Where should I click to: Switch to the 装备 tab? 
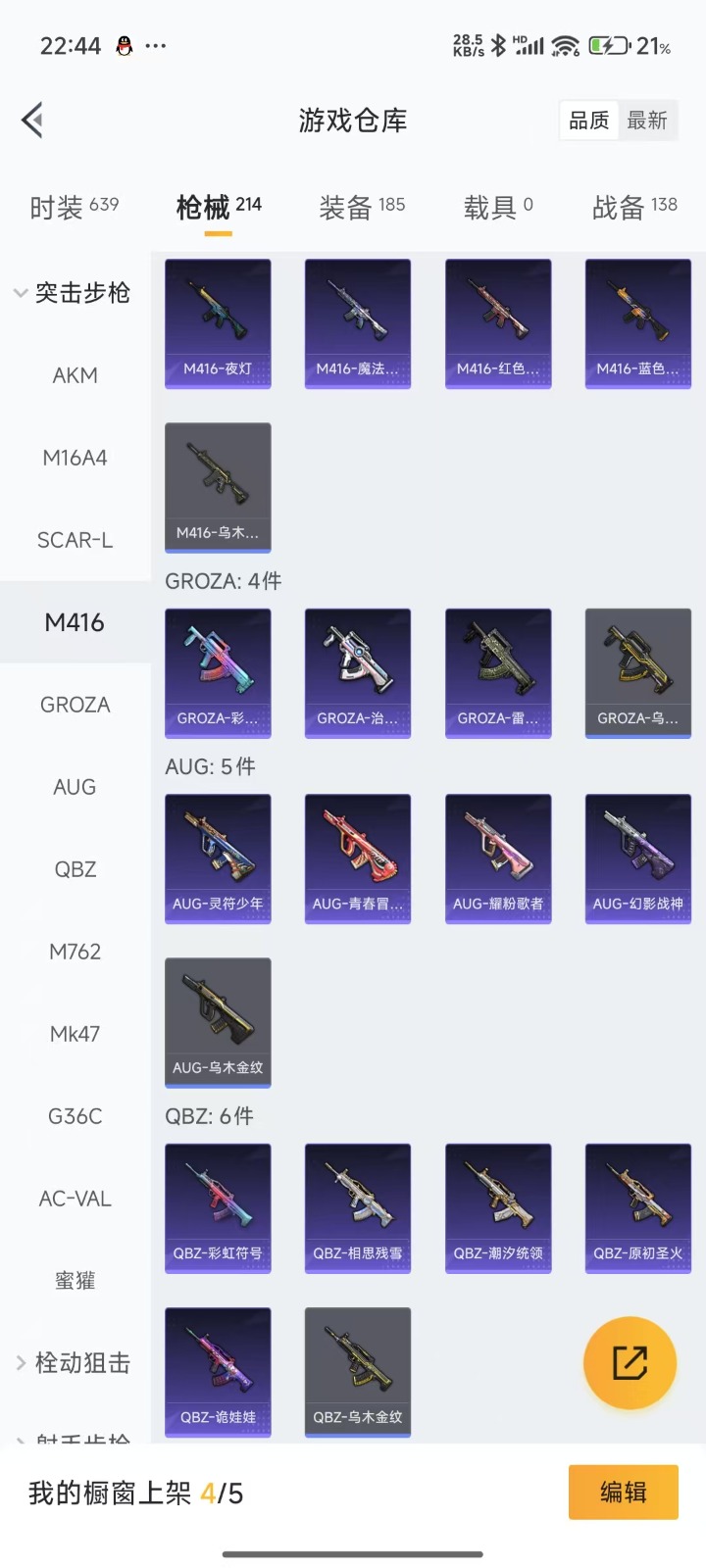(362, 207)
